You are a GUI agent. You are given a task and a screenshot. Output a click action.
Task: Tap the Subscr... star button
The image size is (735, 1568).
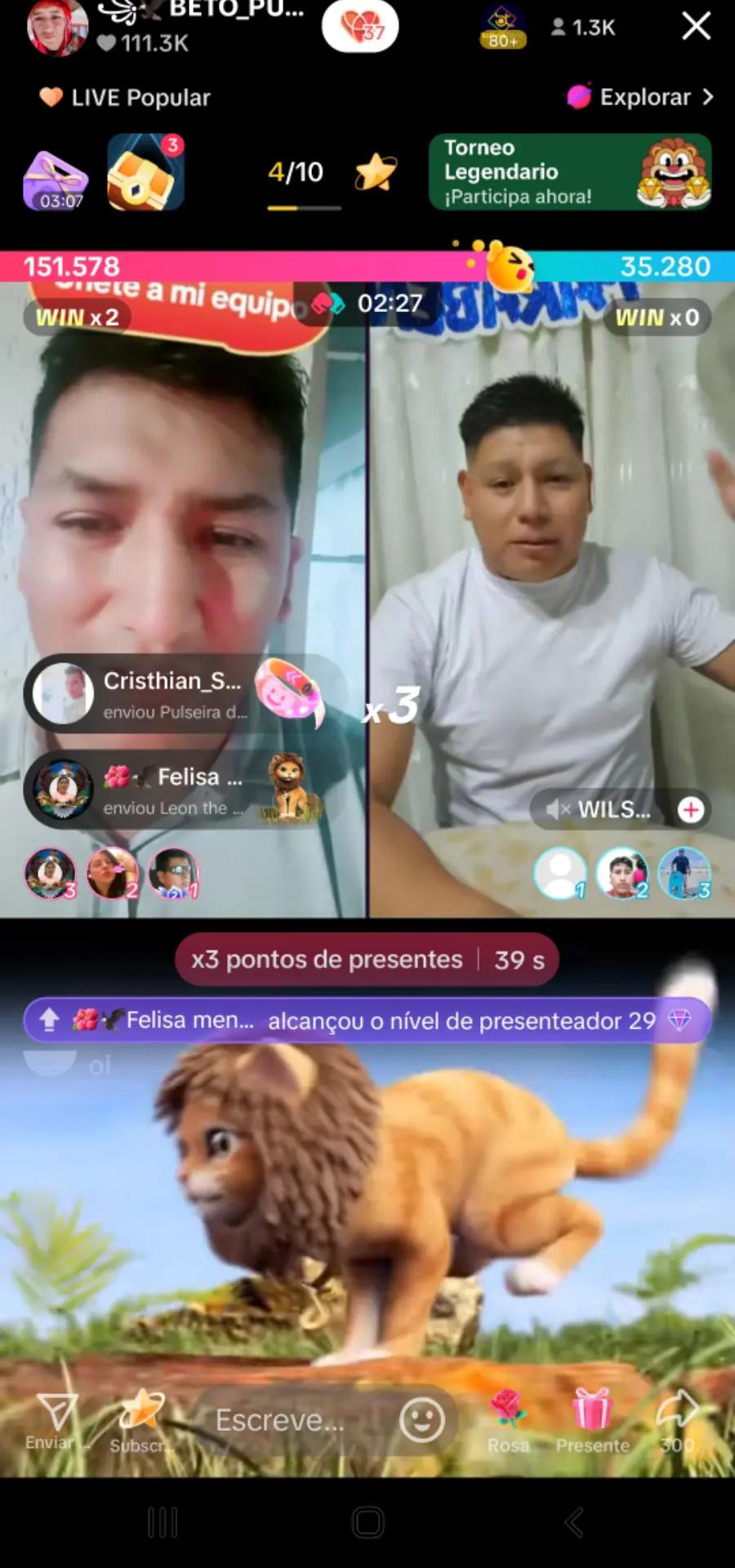[142, 1421]
